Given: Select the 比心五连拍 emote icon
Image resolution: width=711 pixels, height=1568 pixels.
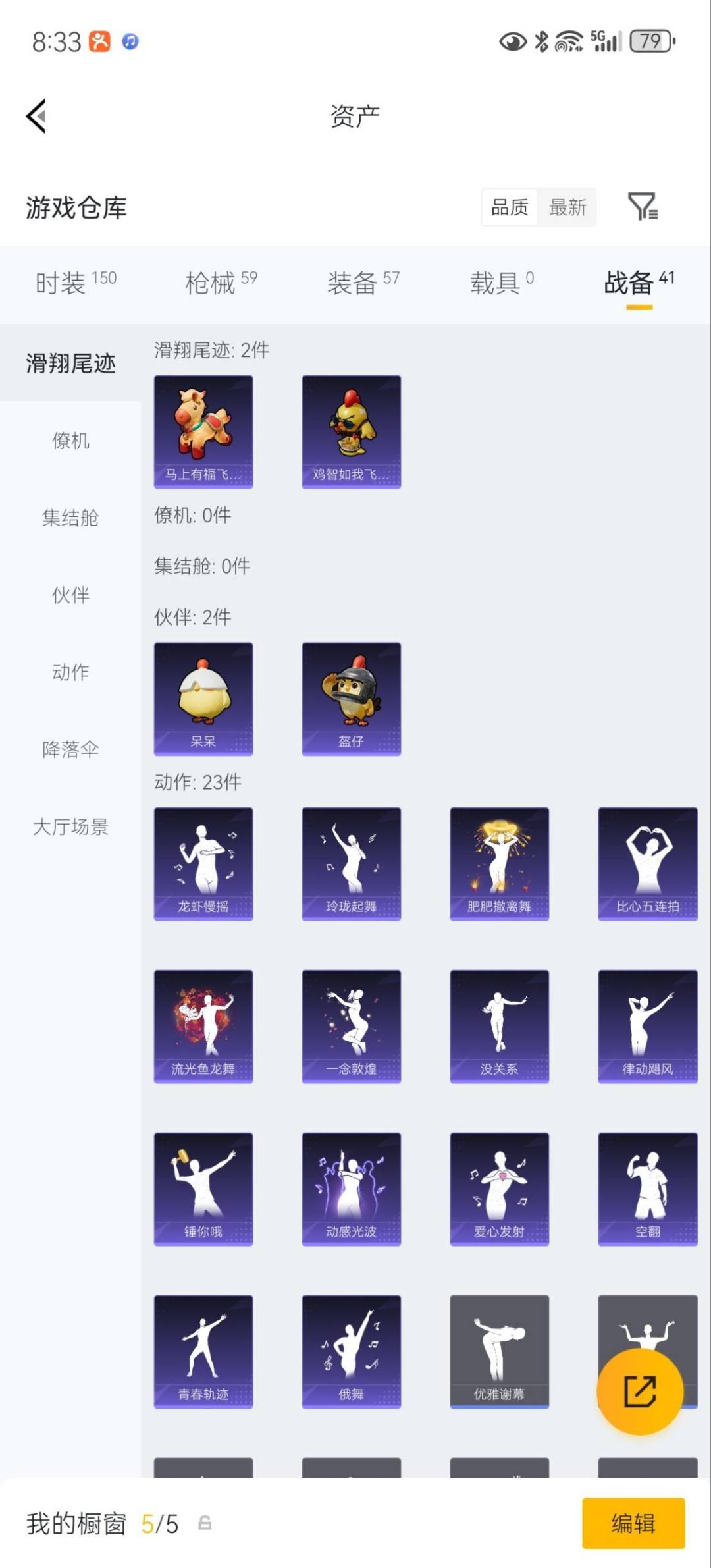Looking at the screenshot, I should 647,863.
